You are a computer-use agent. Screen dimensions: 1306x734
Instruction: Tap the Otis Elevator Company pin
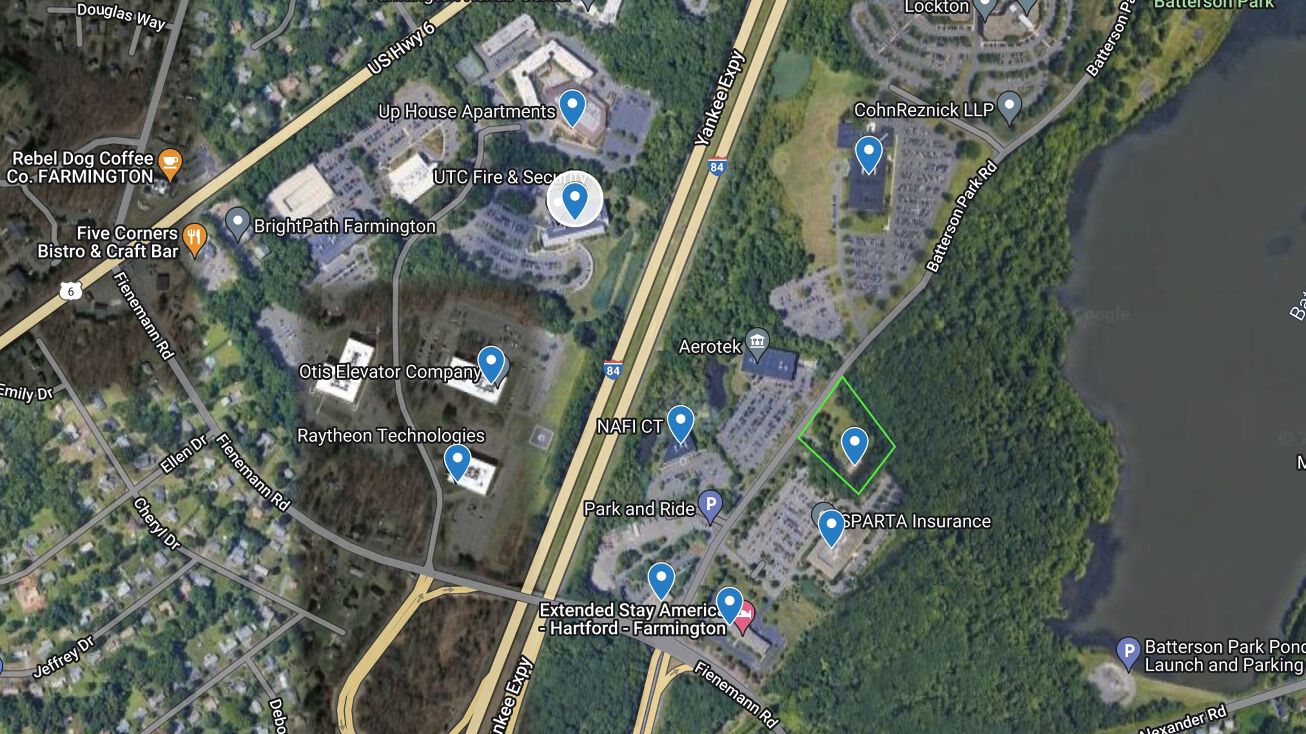pos(491,364)
